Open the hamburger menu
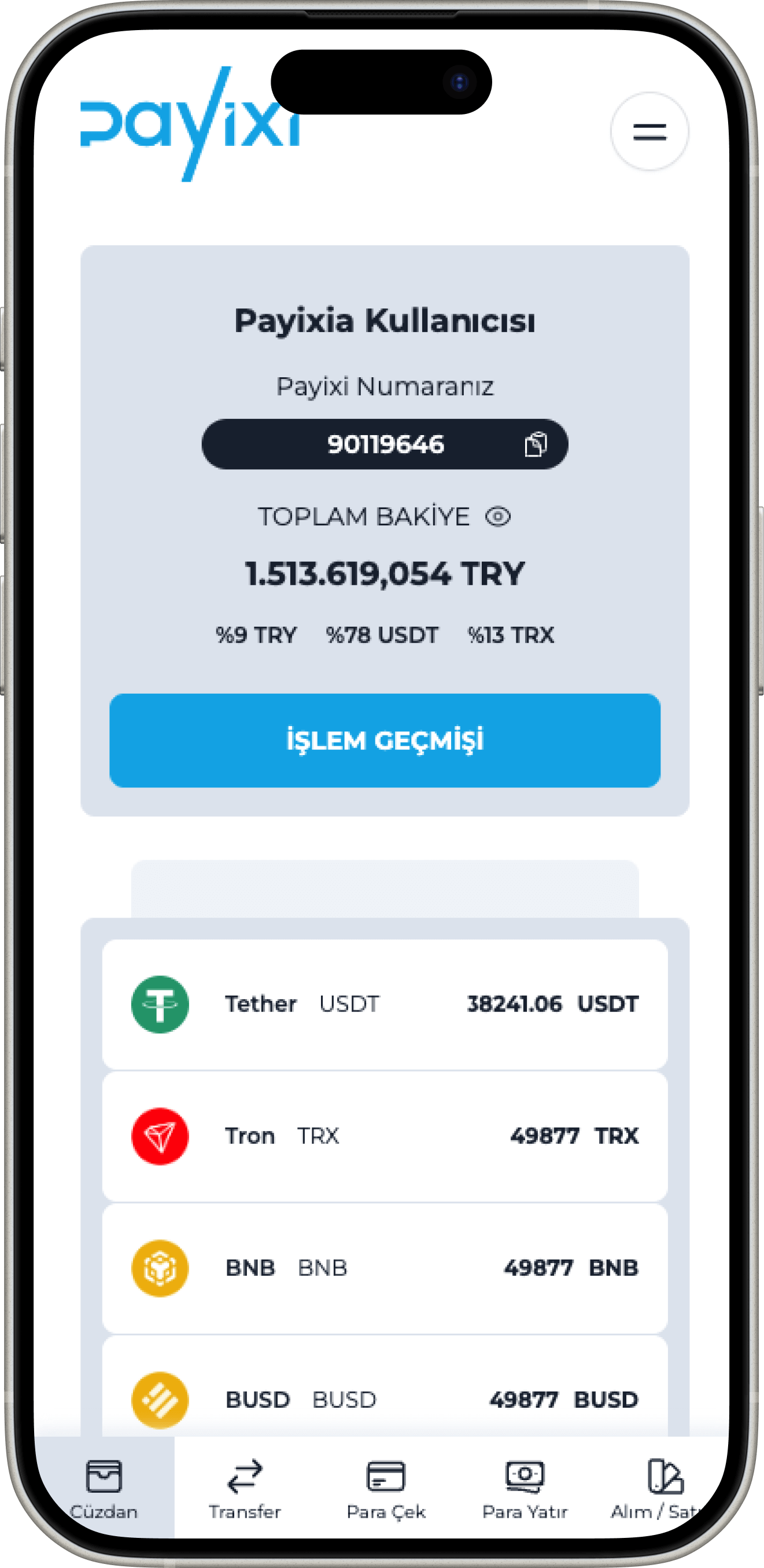Viewport: 764px width, 1568px height. (649, 131)
